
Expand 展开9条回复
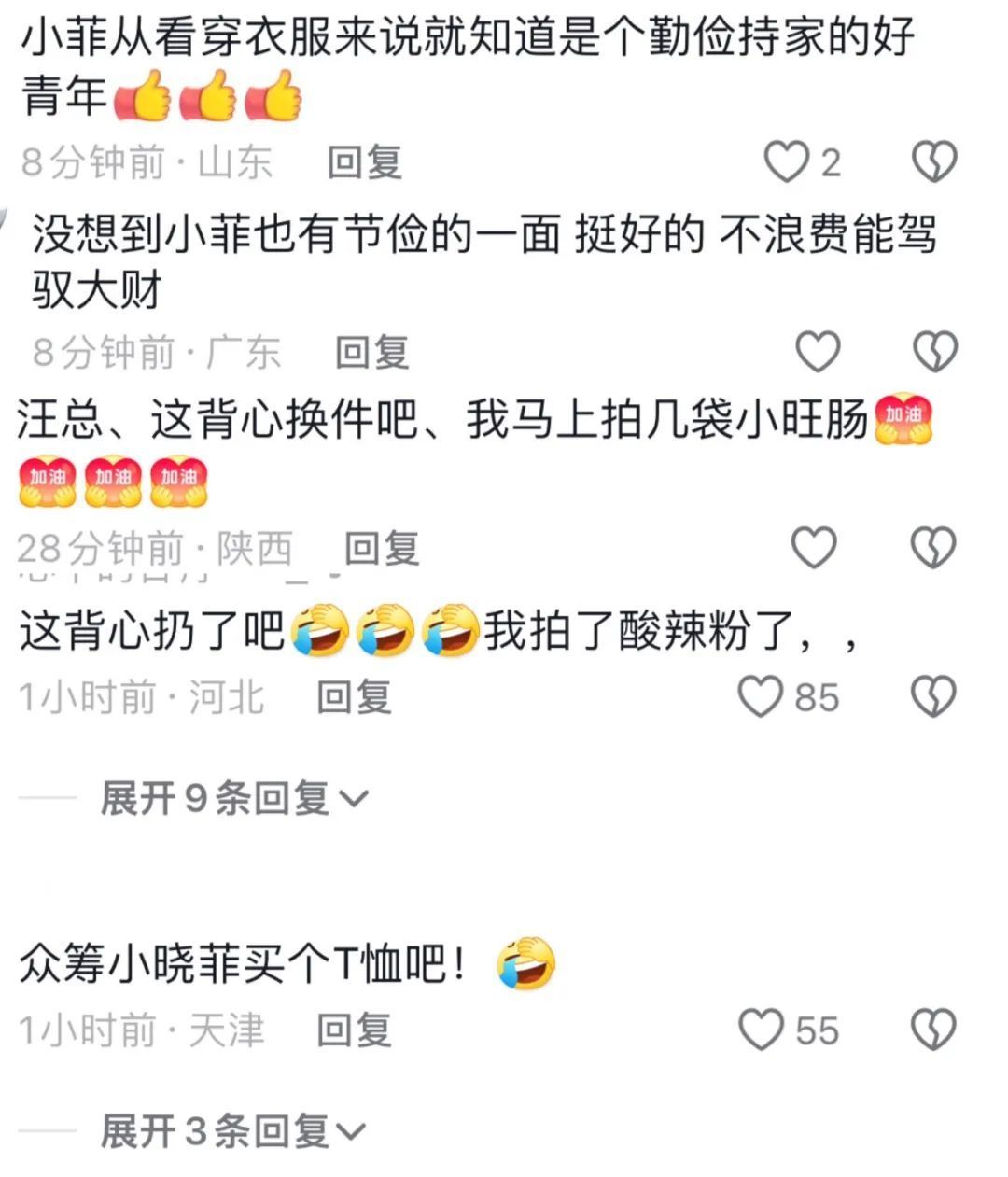point(233,799)
